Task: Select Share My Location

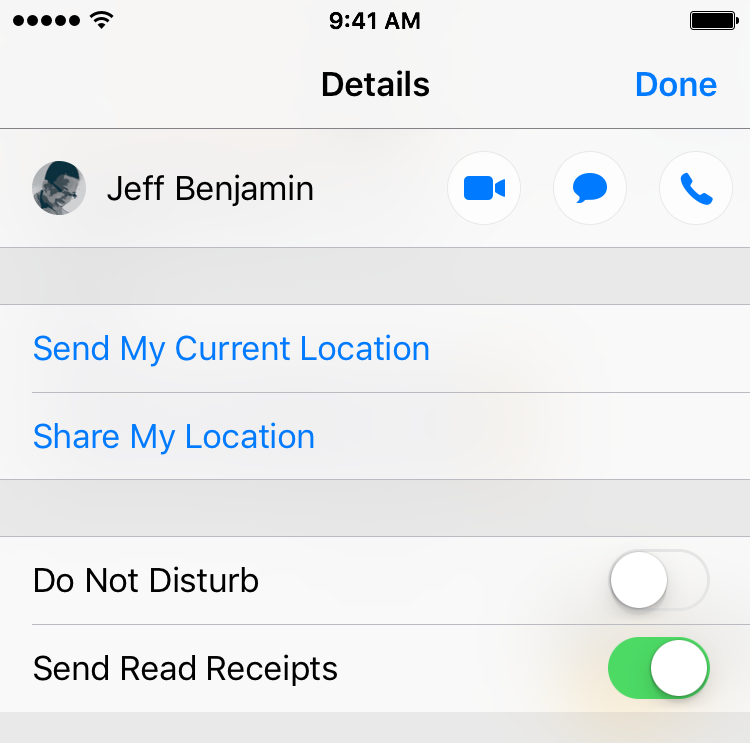Action: [174, 437]
